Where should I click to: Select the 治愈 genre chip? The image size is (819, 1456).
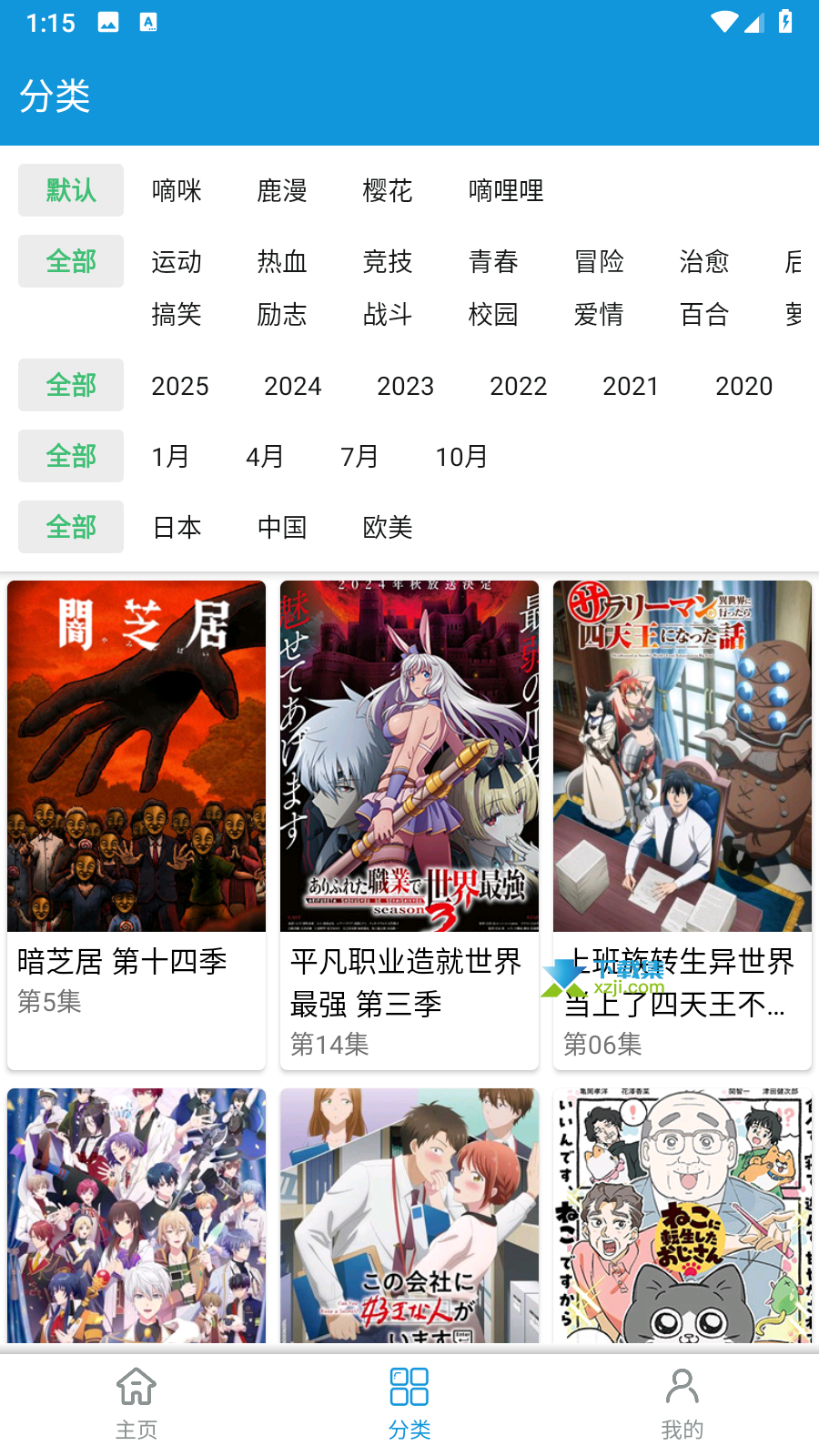pos(704,261)
